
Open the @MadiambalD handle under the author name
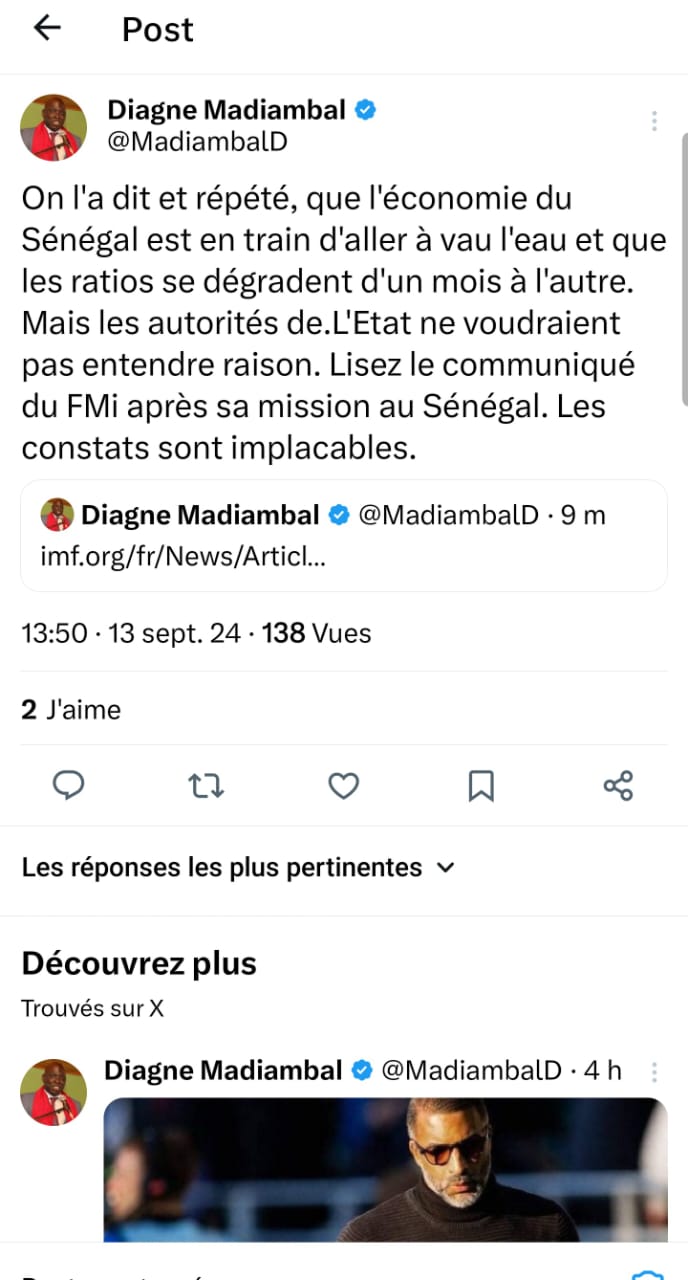click(197, 142)
